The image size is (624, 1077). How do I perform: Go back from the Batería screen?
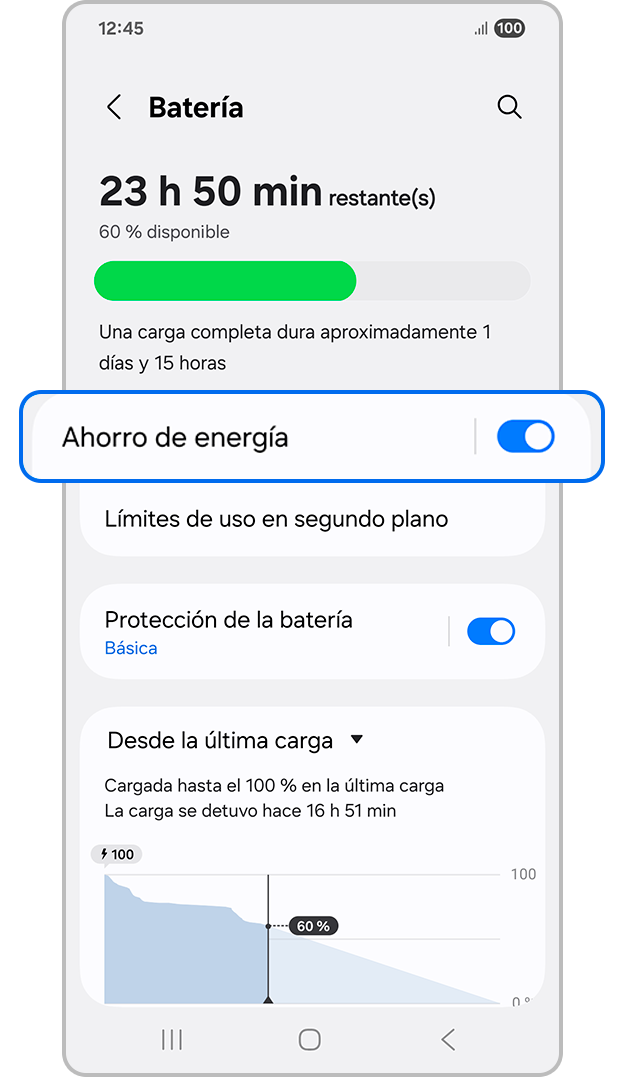click(114, 107)
